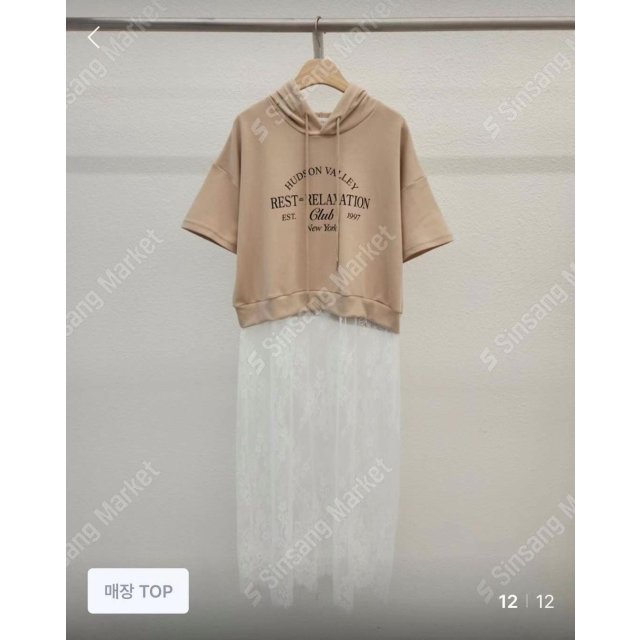Tap the 매장 TOP button
Image resolution: width=640 pixels, height=640 pixels.
click(138, 591)
